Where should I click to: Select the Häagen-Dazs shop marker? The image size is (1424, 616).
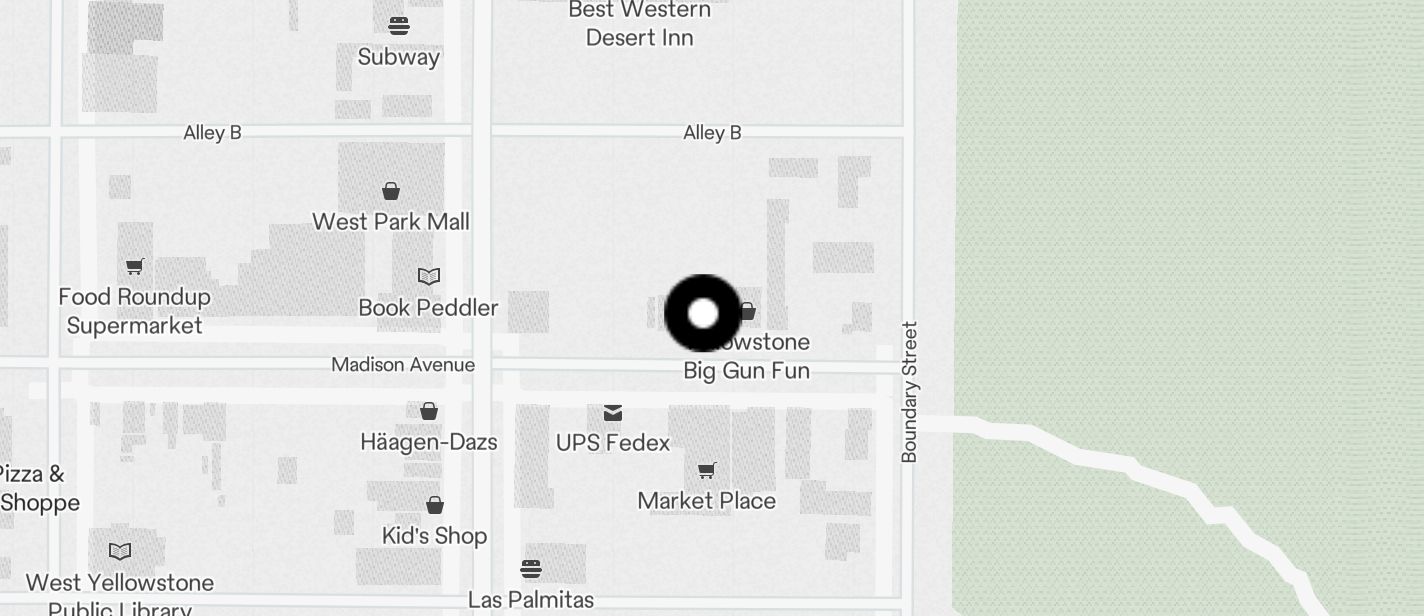(429, 411)
